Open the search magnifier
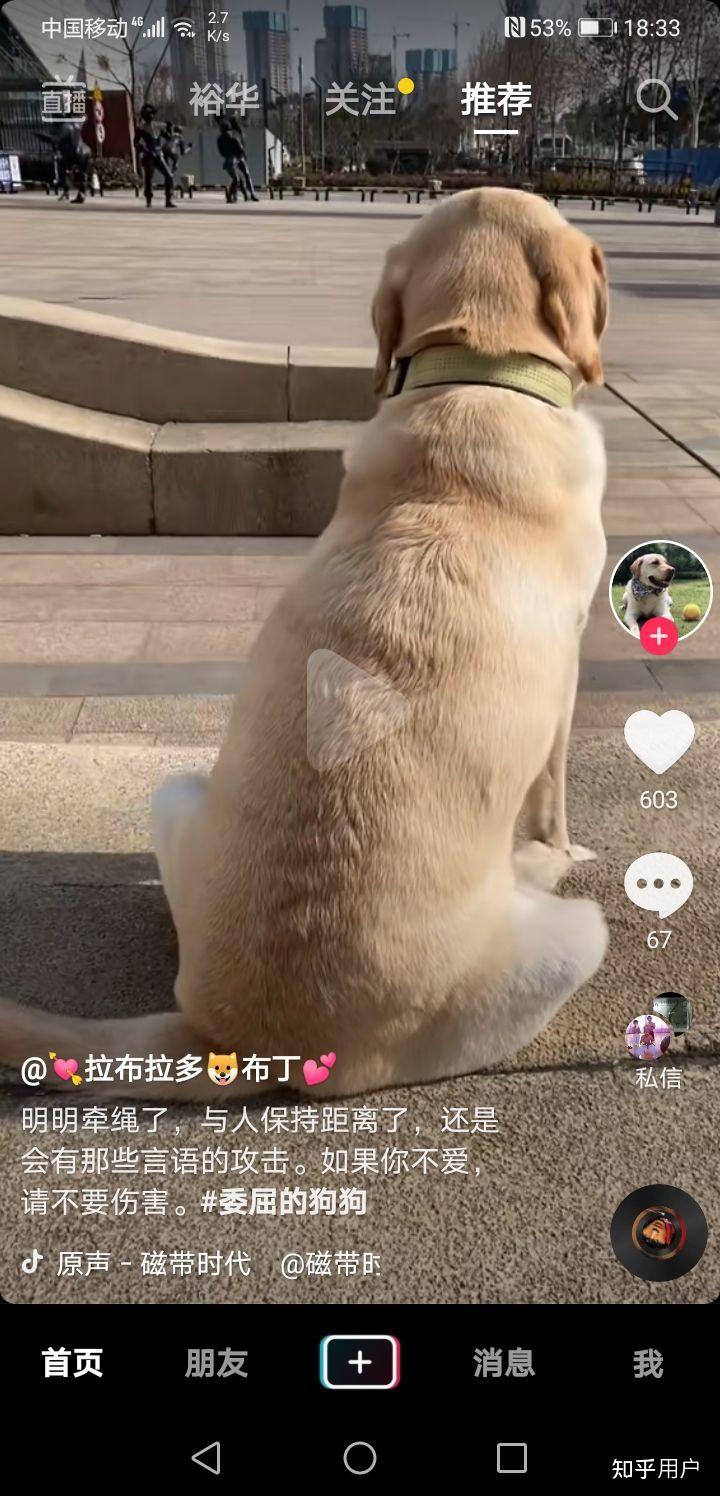 click(656, 99)
